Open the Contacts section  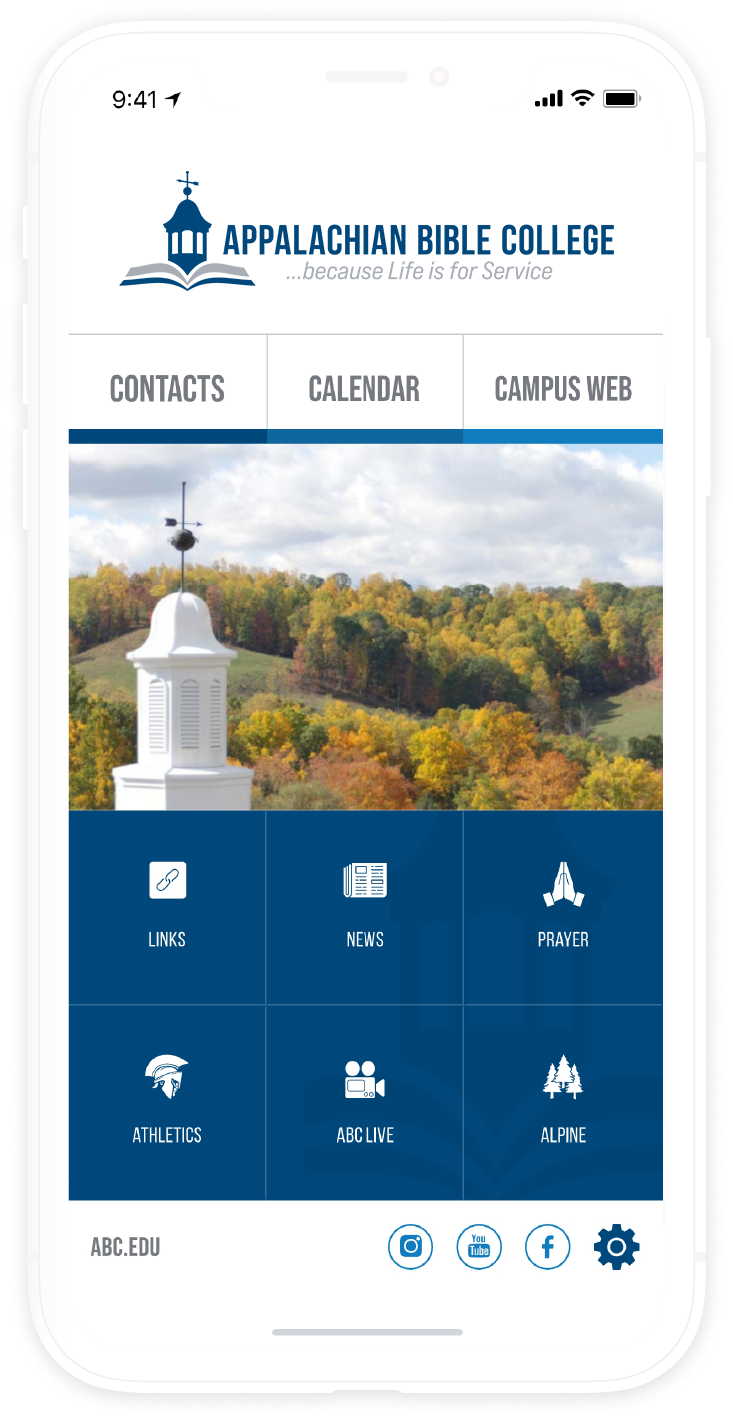167,388
